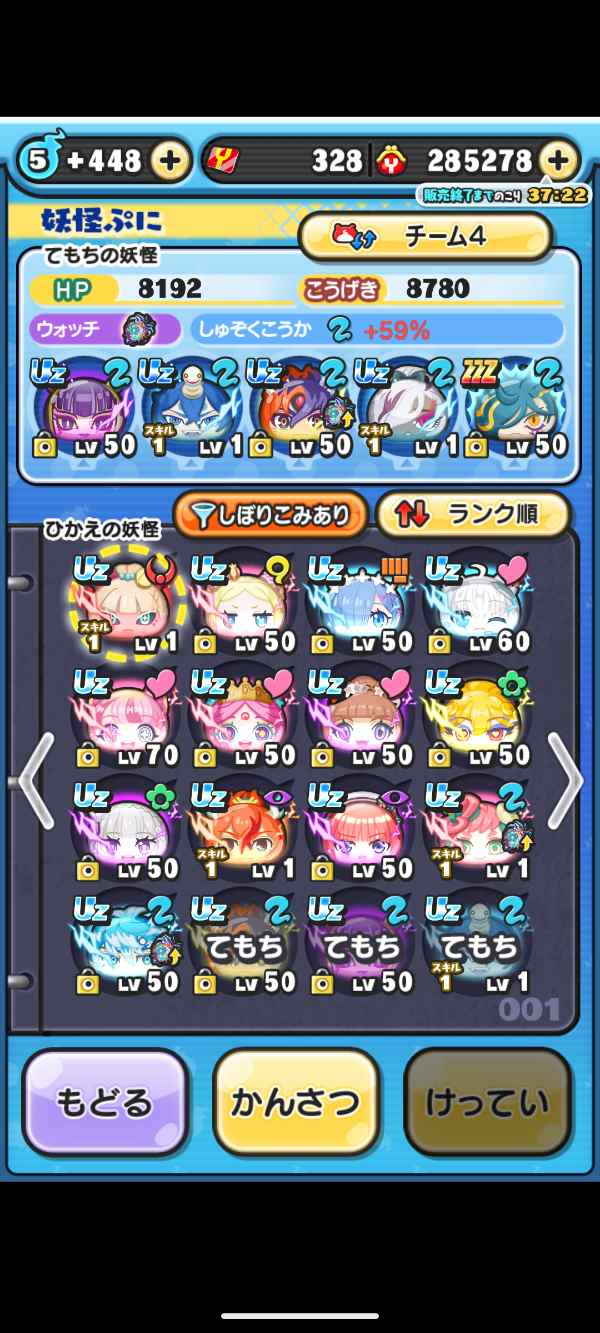Confirm with the けってい button
This screenshot has width=600, height=1333.
(x=487, y=1103)
